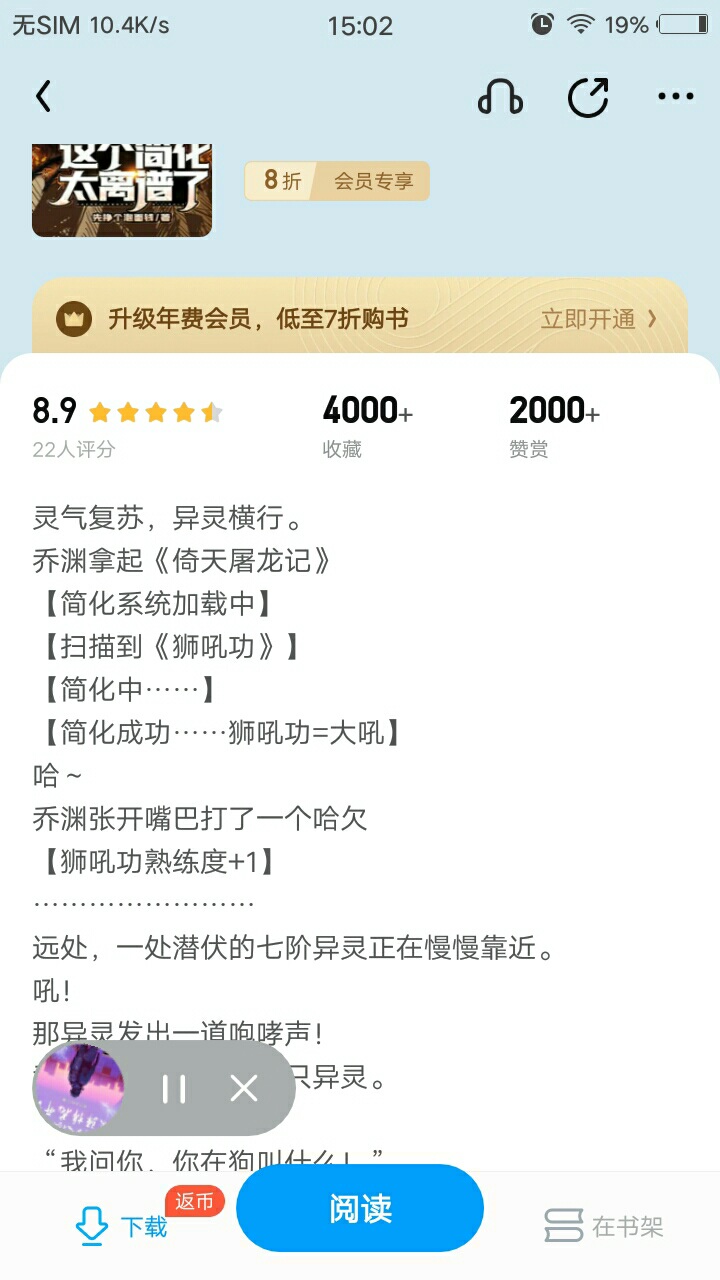The width and height of the screenshot is (720, 1280).
Task: Start reading with the 阅读 button
Action: click(360, 1208)
